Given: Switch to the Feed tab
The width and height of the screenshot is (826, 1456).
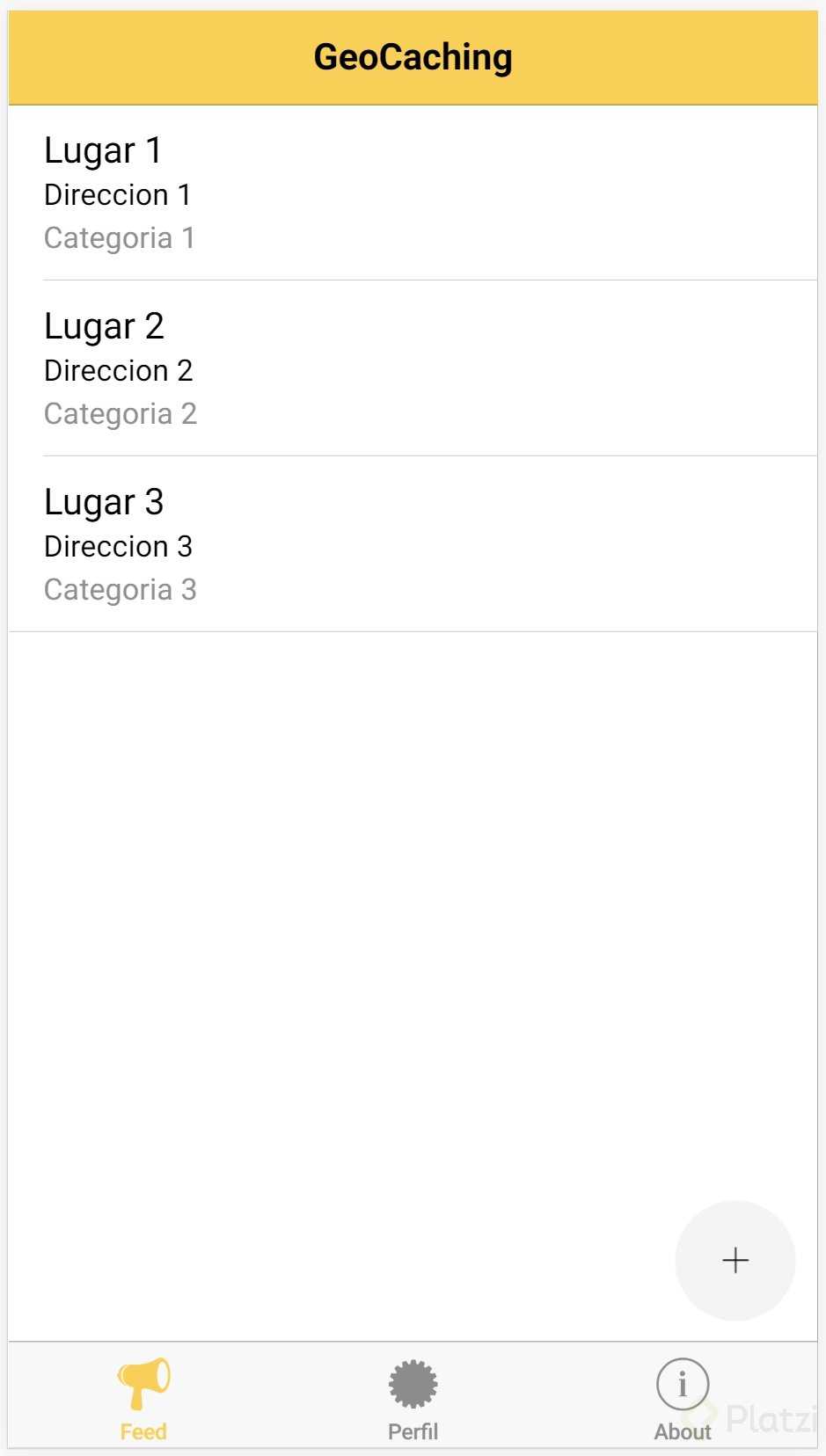Looking at the screenshot, I should coord(143,1398).
